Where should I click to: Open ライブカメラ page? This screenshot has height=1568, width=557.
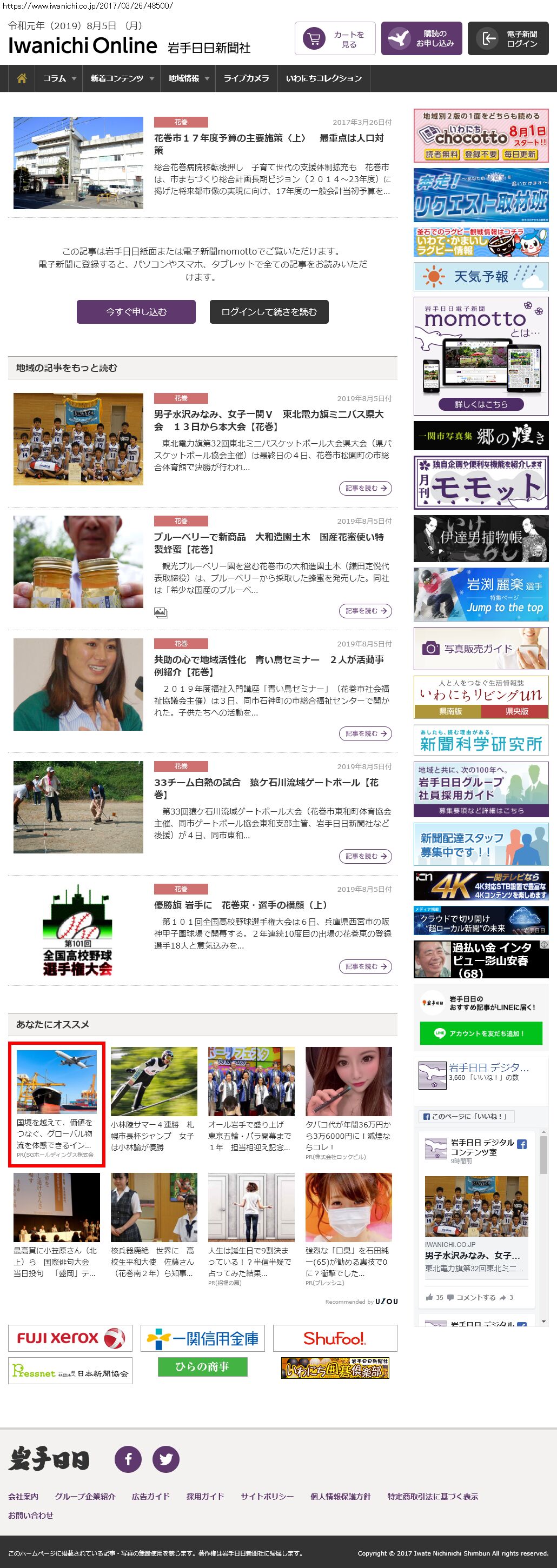pyautogui.click(x=246, y=78)
